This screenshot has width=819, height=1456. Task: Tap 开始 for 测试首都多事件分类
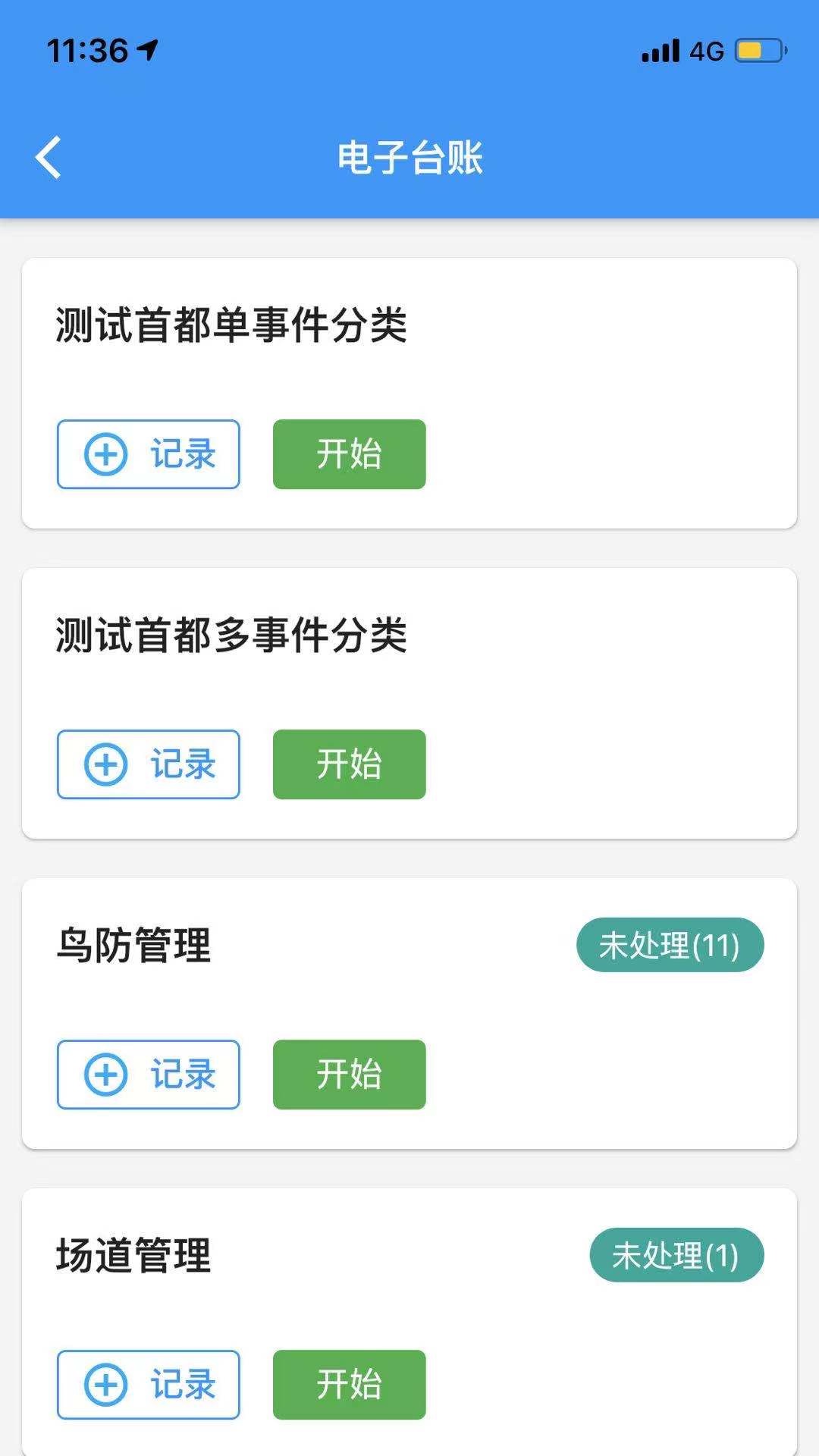click(348, 764)
